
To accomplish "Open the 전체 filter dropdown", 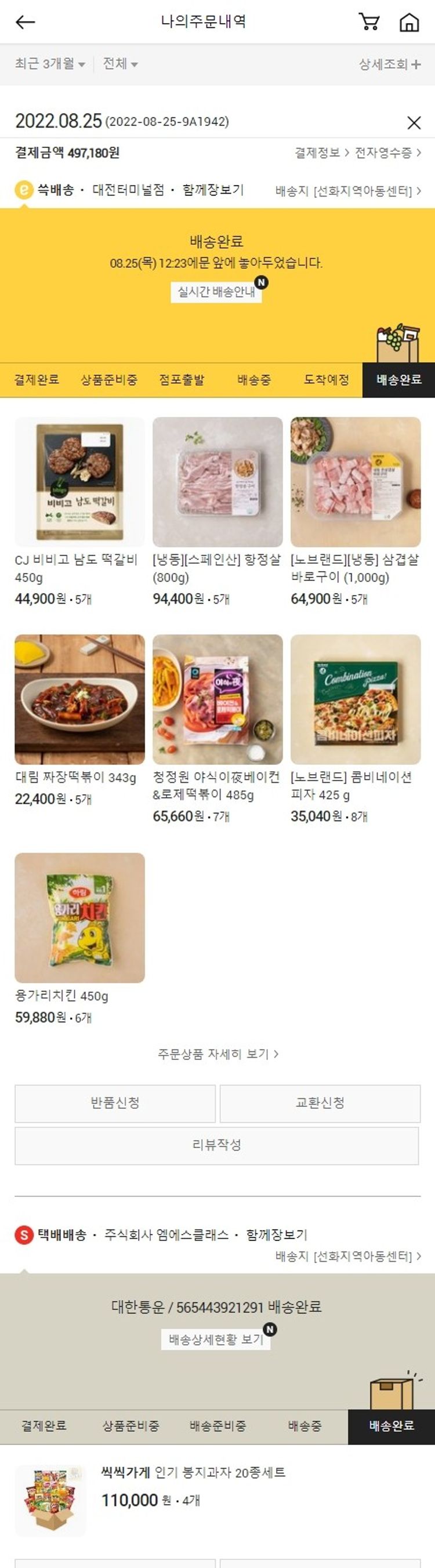I will [120, 64].
